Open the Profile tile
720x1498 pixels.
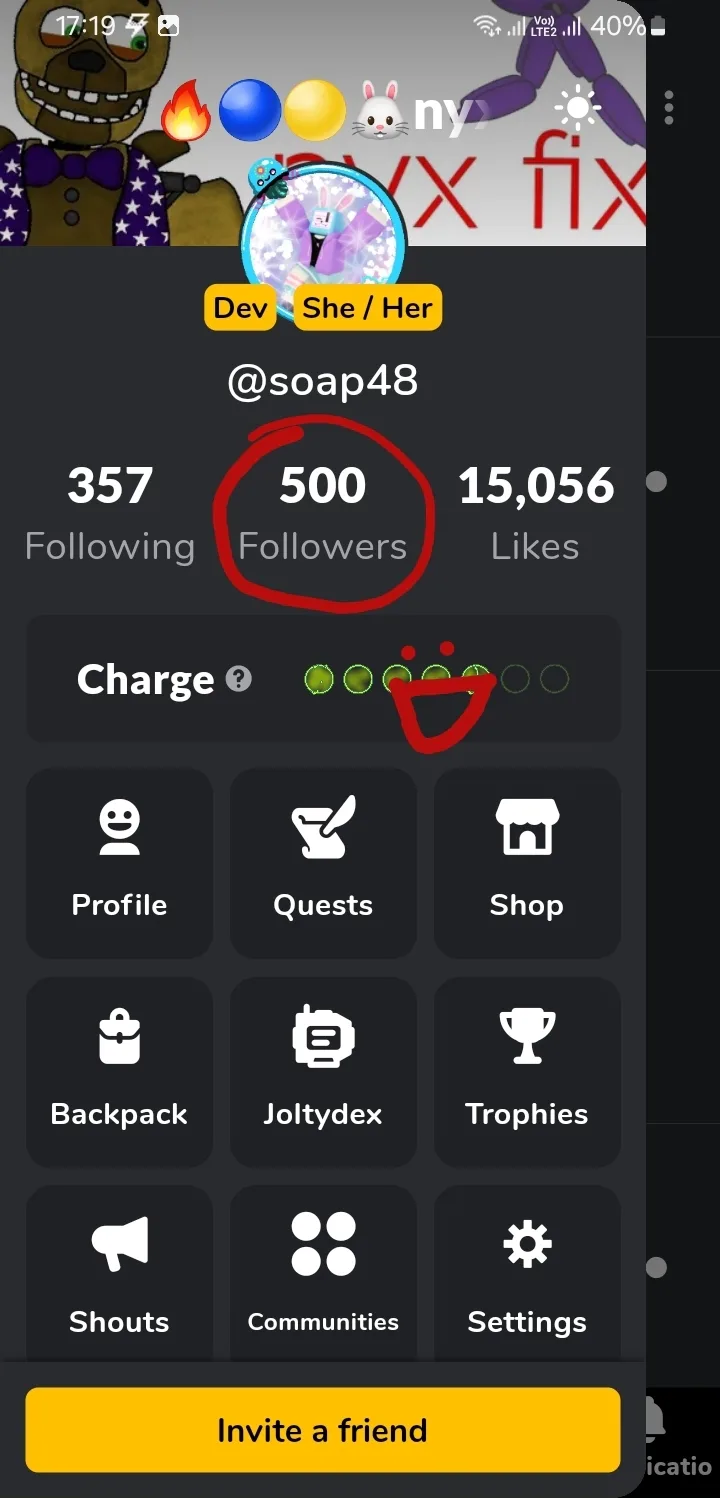(119, 863)
